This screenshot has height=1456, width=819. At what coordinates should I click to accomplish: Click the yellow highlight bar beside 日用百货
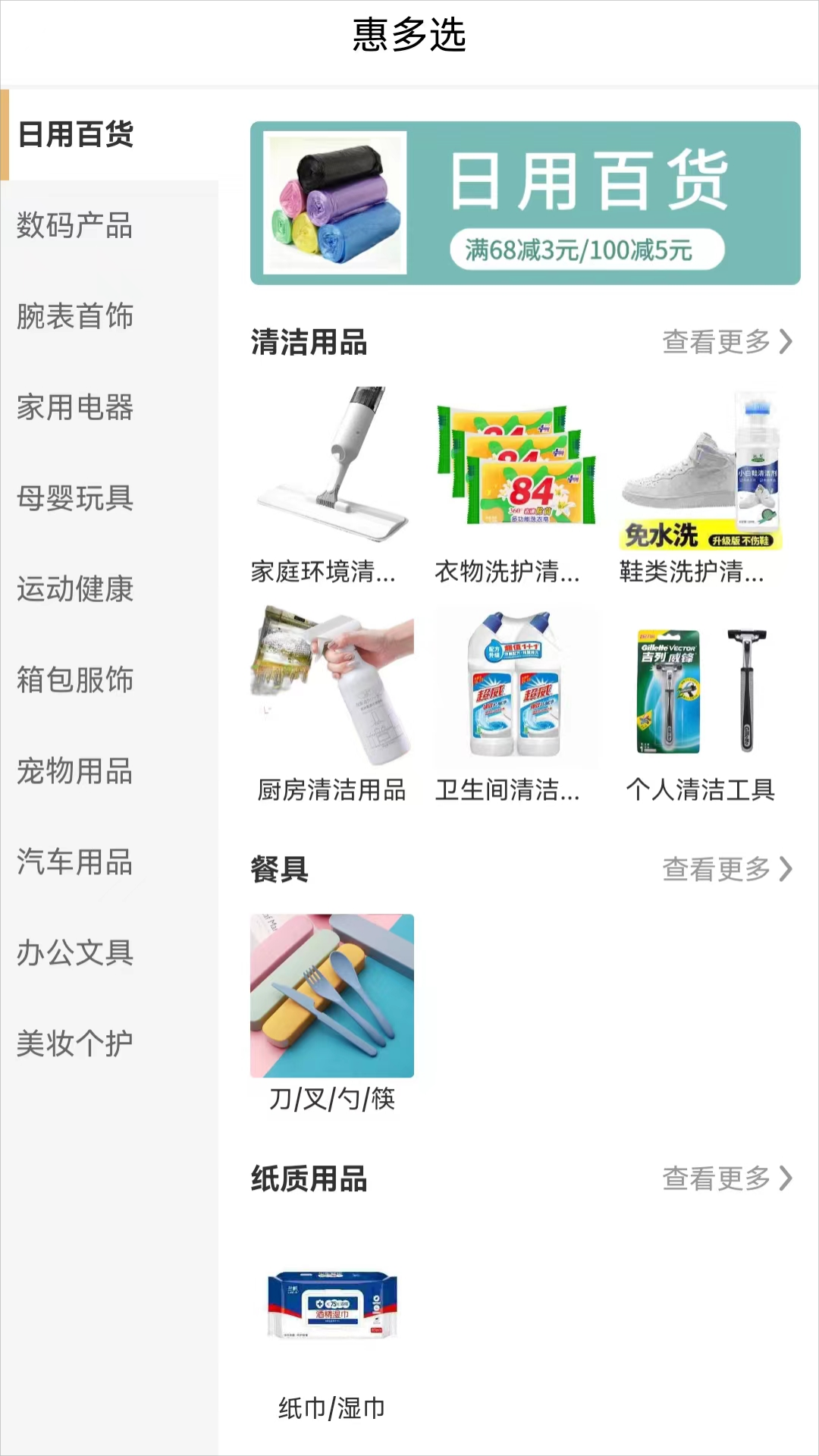click(6, 135)
